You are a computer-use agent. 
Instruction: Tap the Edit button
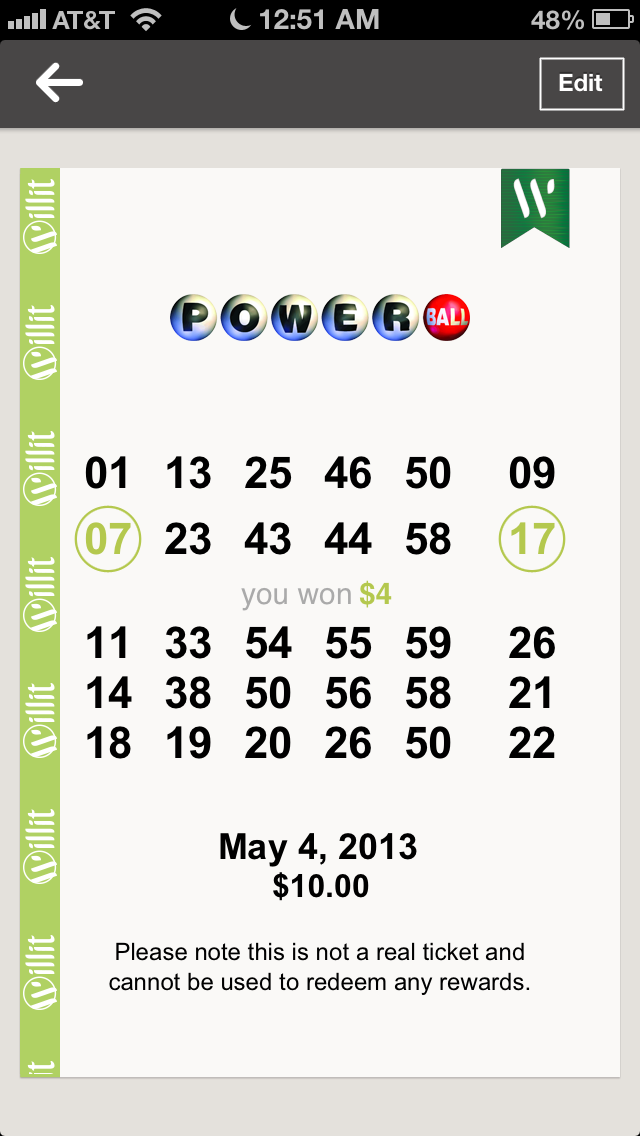click(x=581, y=83)
